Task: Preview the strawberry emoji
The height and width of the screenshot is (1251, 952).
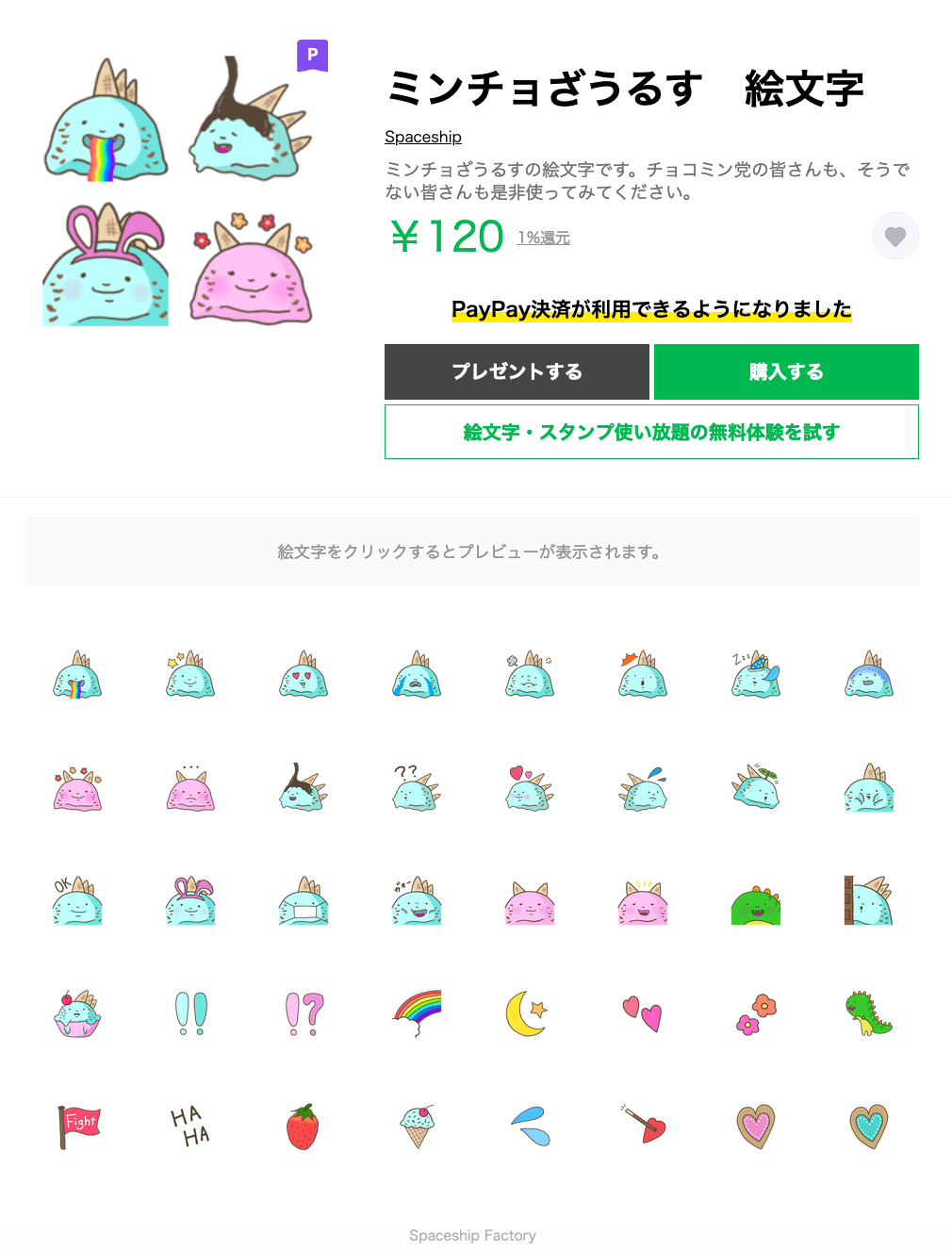Action: click(304, 1127)
